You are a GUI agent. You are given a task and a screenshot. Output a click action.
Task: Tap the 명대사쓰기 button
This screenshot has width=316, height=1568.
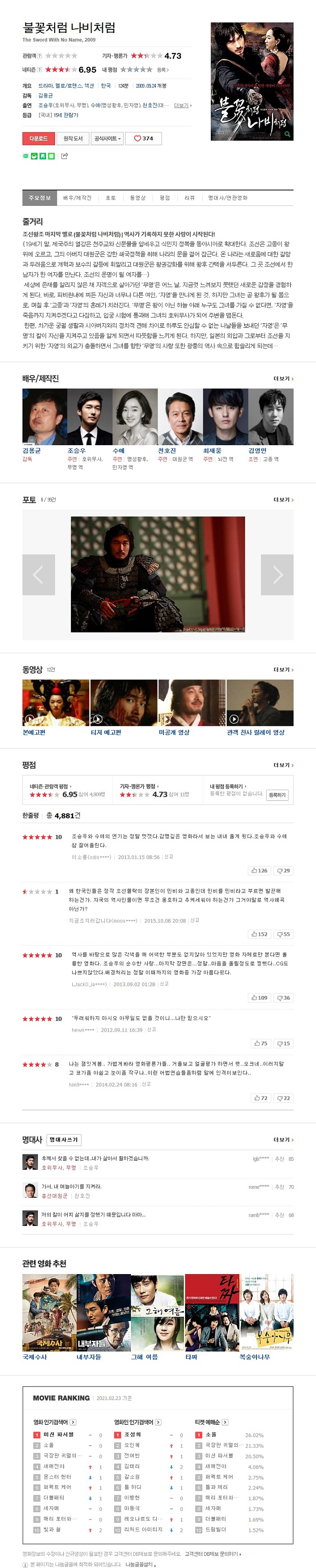64,1140
